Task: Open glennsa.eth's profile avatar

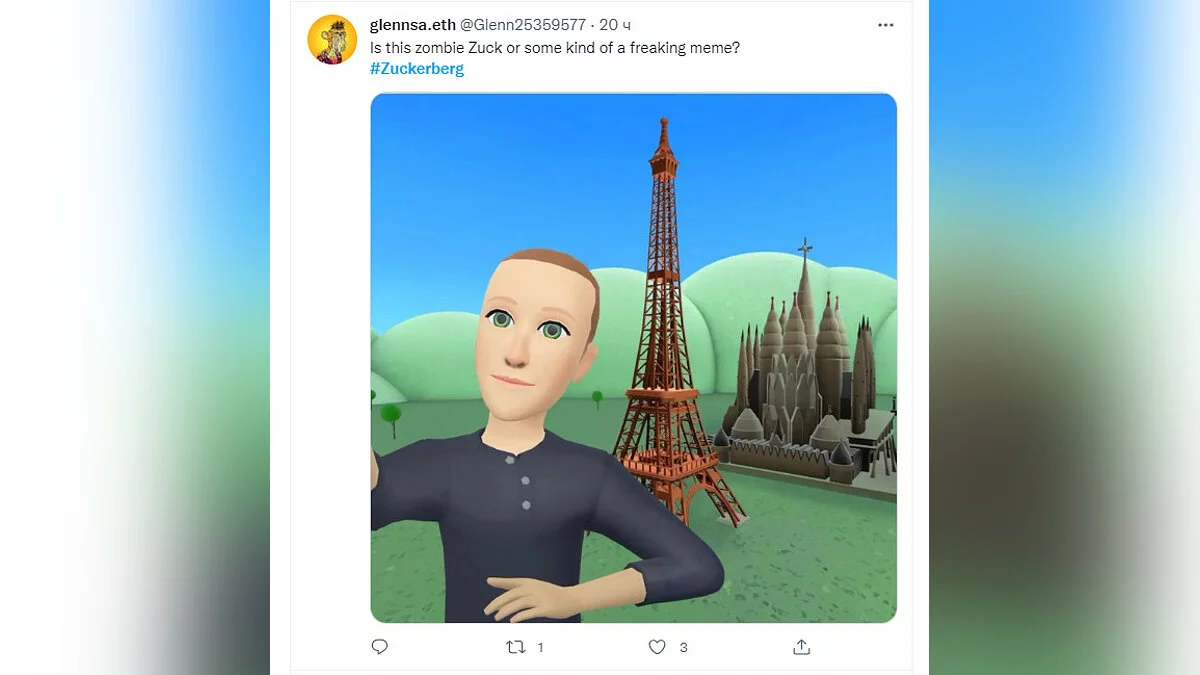Action: tap(332, 40)
